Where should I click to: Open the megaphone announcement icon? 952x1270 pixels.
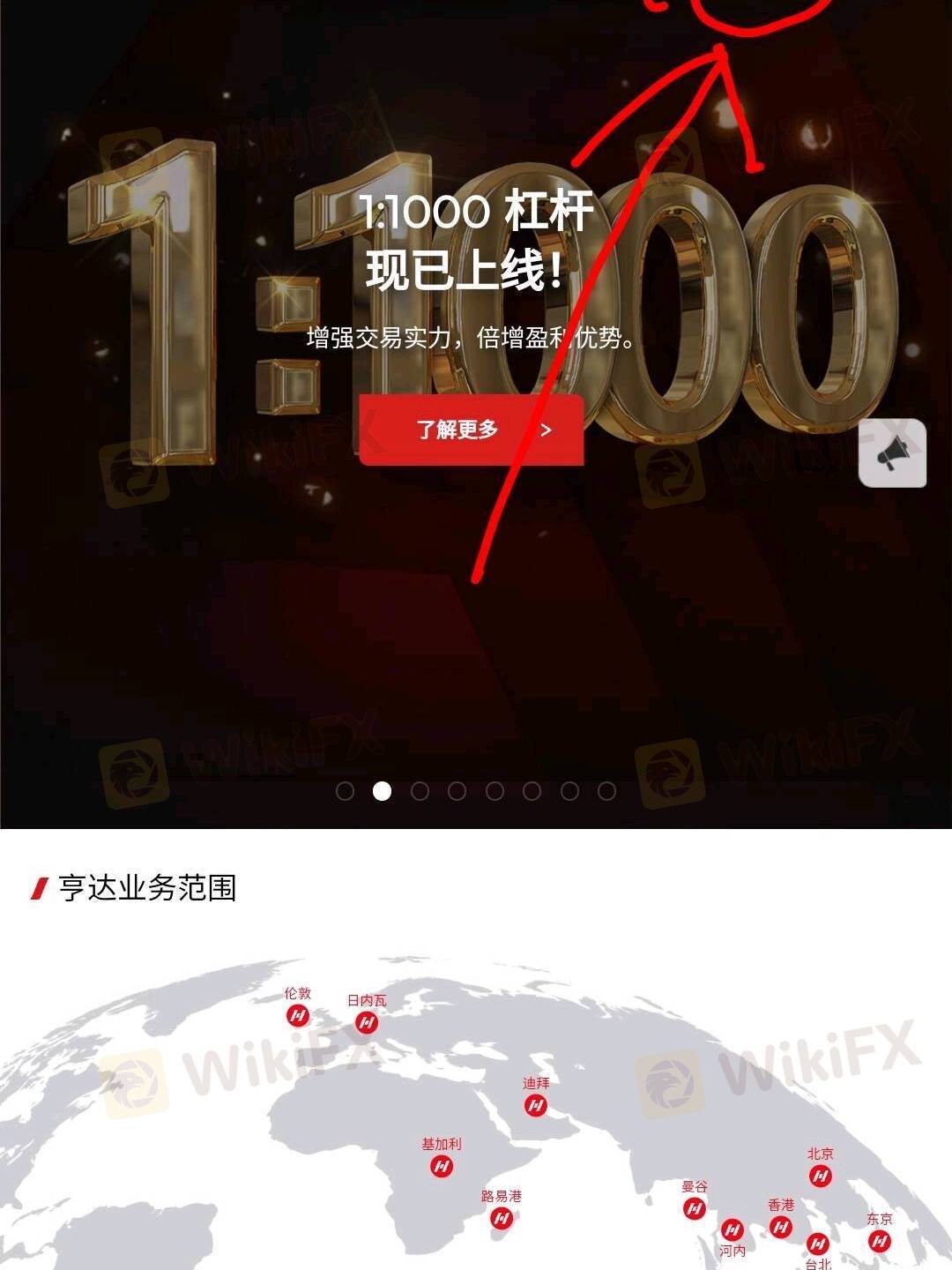892,453
